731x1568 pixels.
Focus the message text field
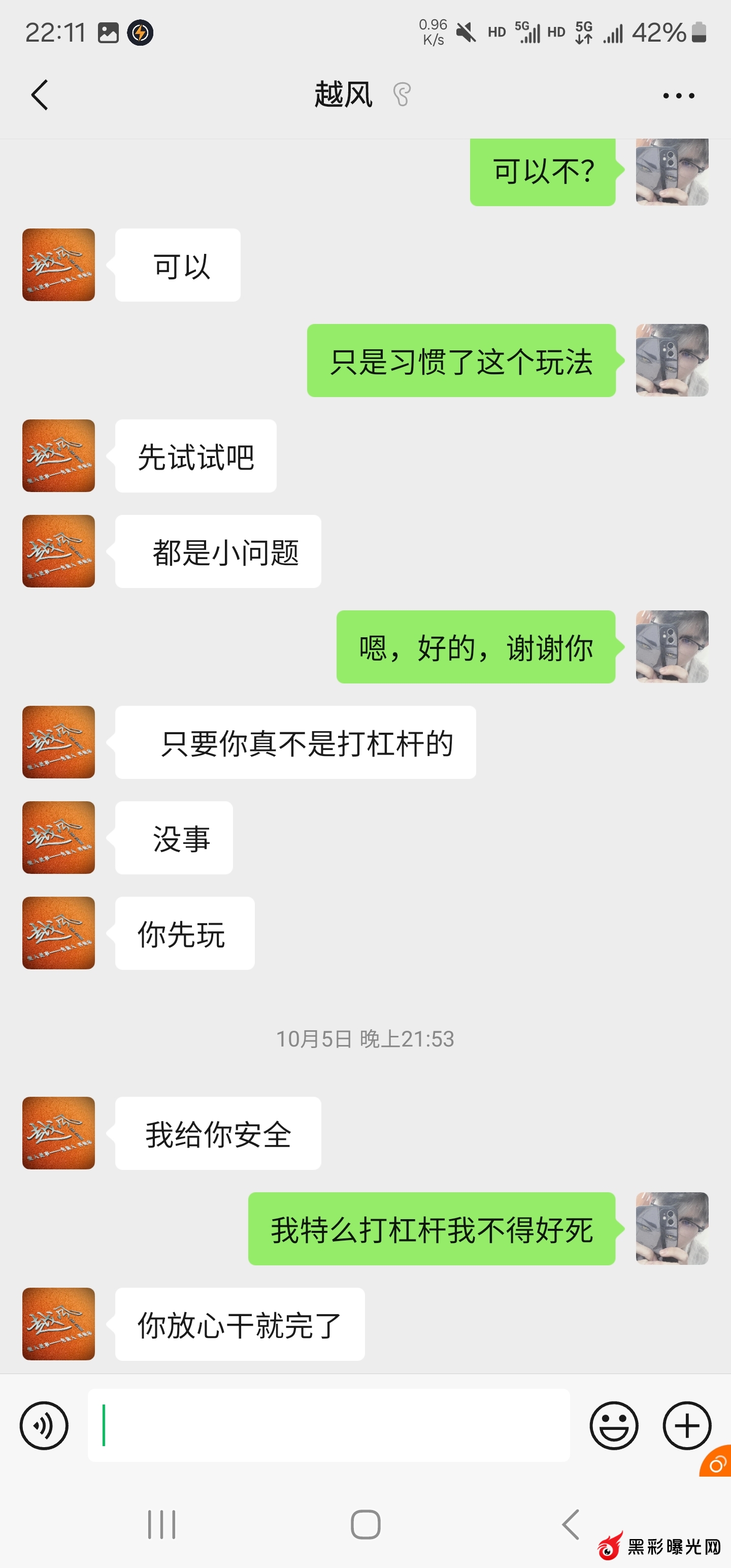(328, 1425)
